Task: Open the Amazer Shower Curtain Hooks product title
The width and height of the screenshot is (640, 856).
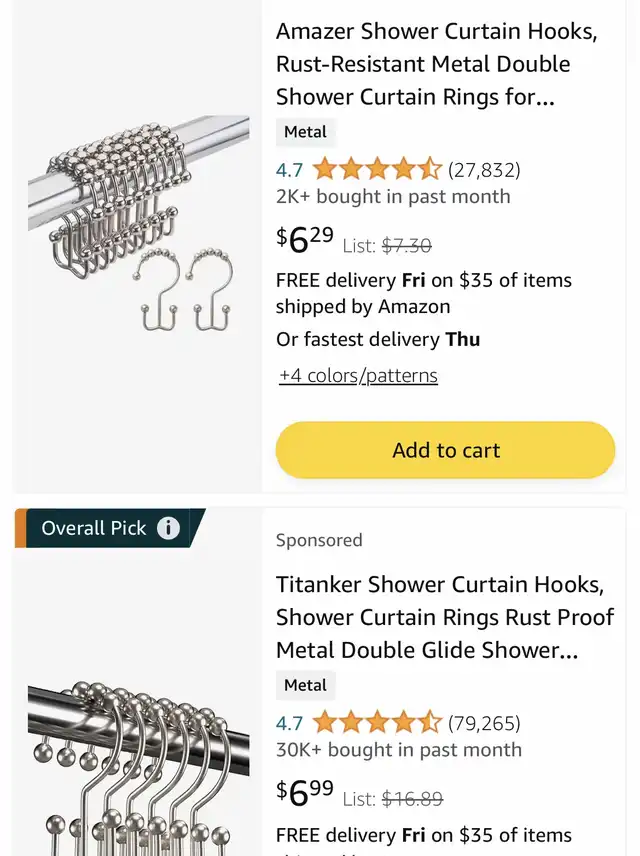Action: point(437,64)
